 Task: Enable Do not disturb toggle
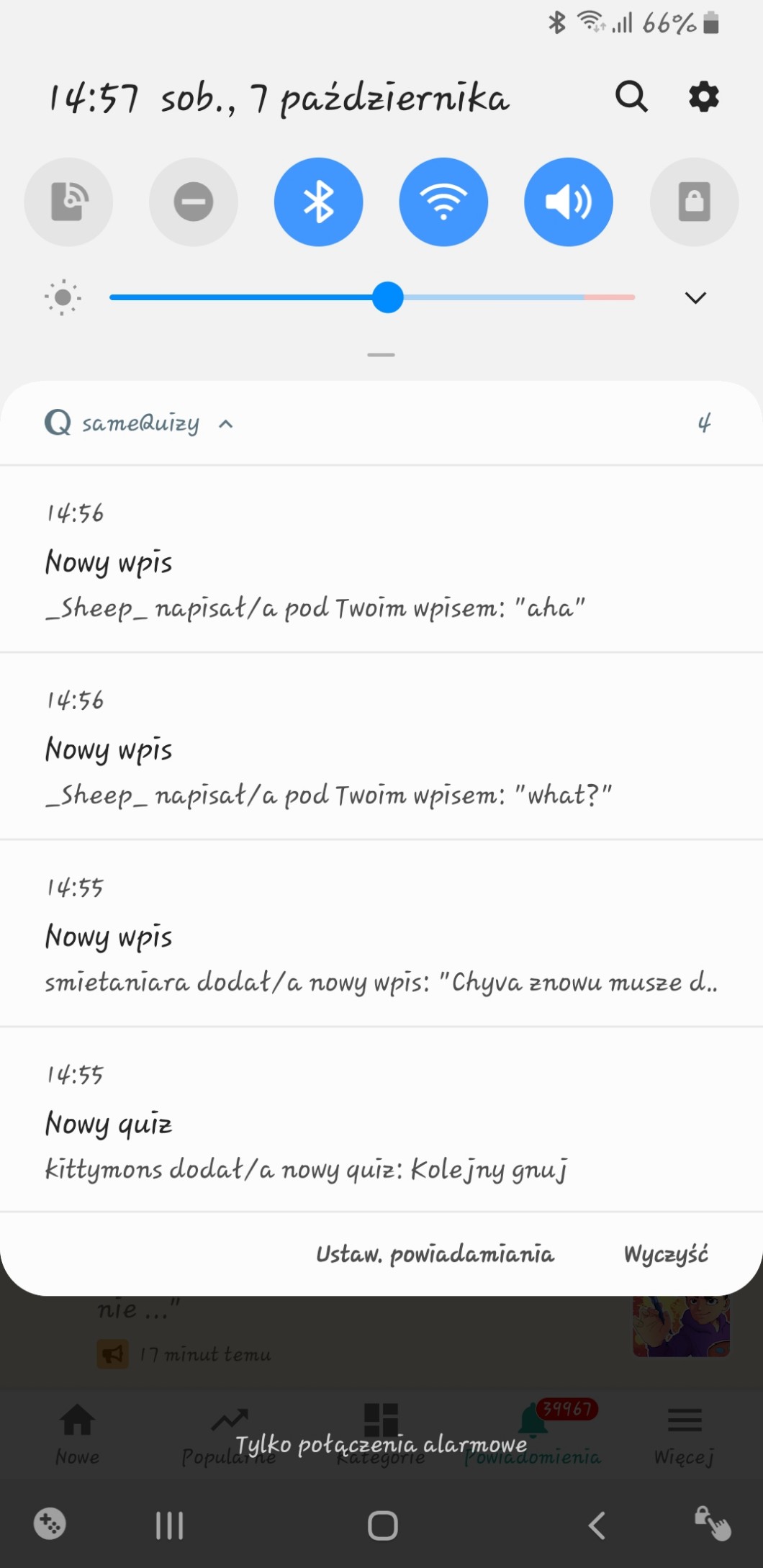point(193,202)
